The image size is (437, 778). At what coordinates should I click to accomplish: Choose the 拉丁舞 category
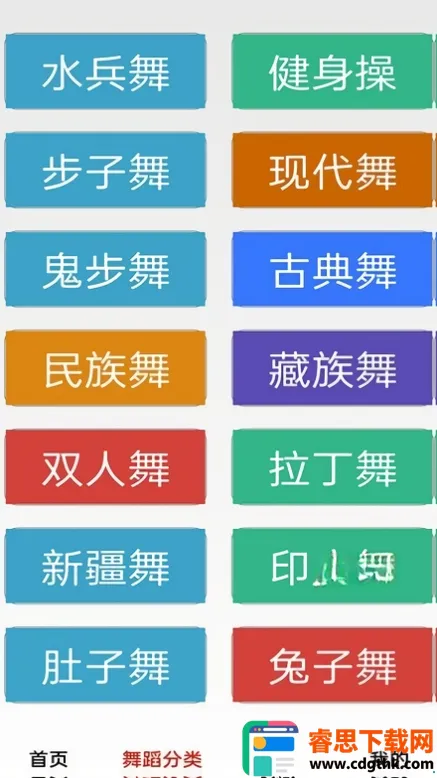(x=332, y=467)
